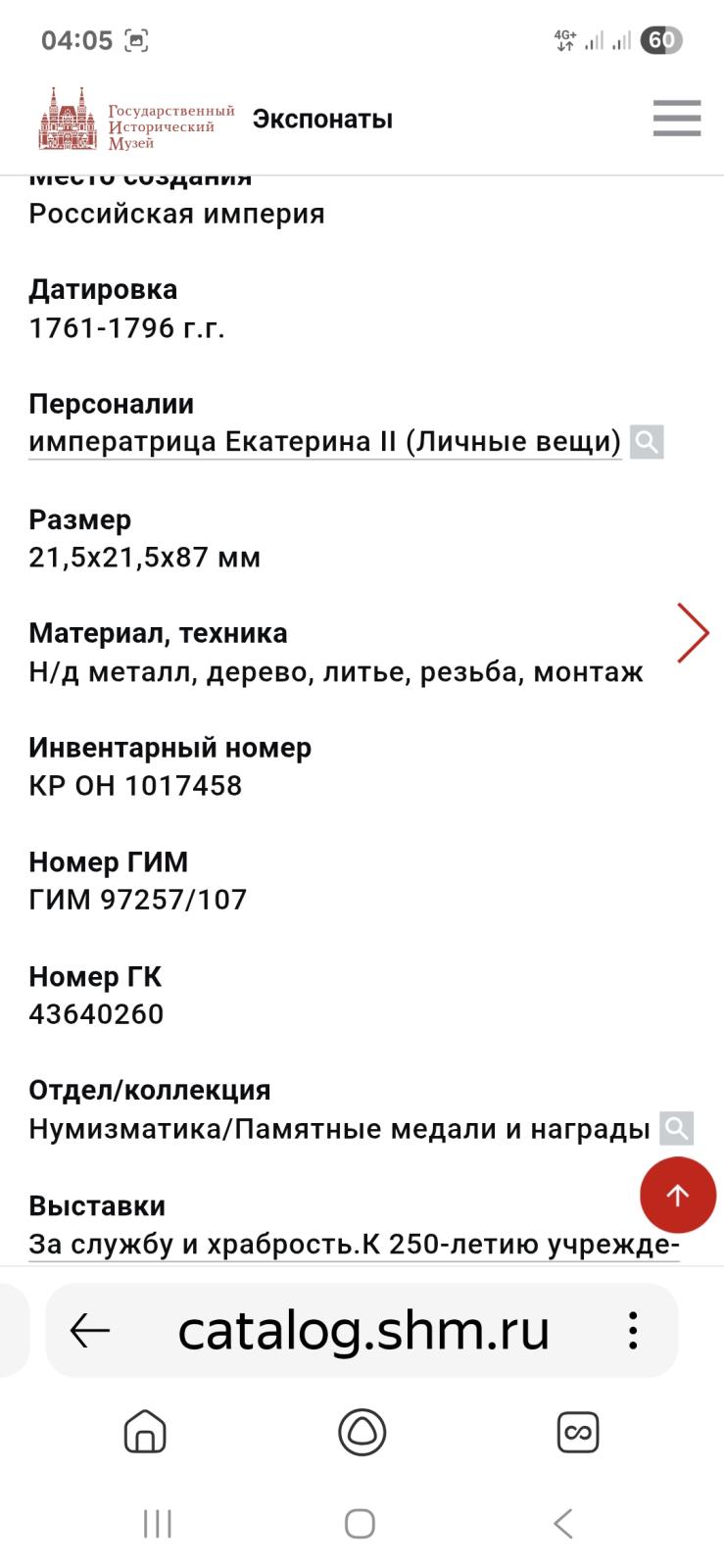Open the browser tabs switcher
The height and width of the screenshot is (1568, 724).
pyautogui.click(x=578, y=1433)
